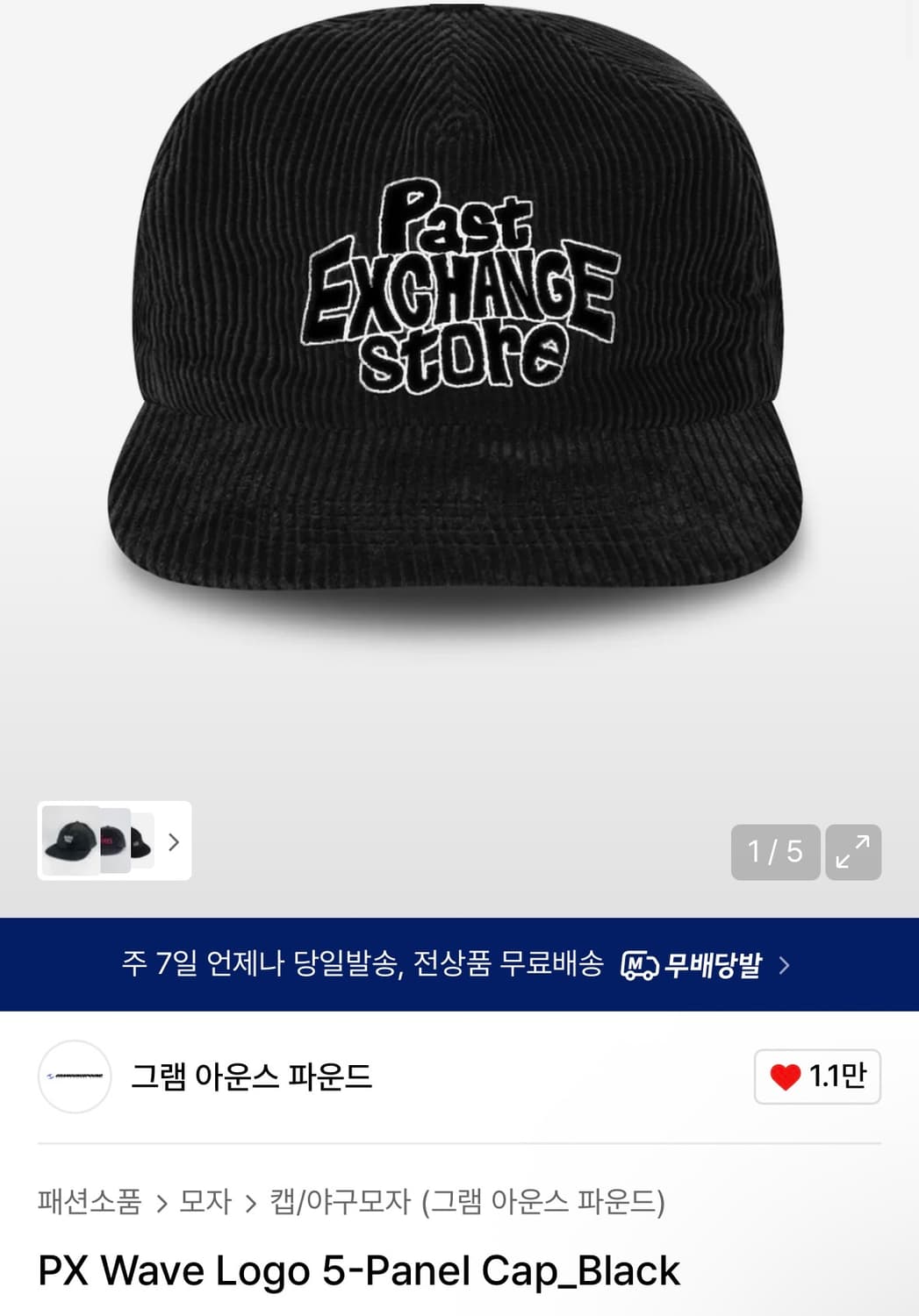Screen dimensions: 919x1316
Task: Click the 그램 아운스 파운드 brand avatar
Action: click(x=75, y=1077)
